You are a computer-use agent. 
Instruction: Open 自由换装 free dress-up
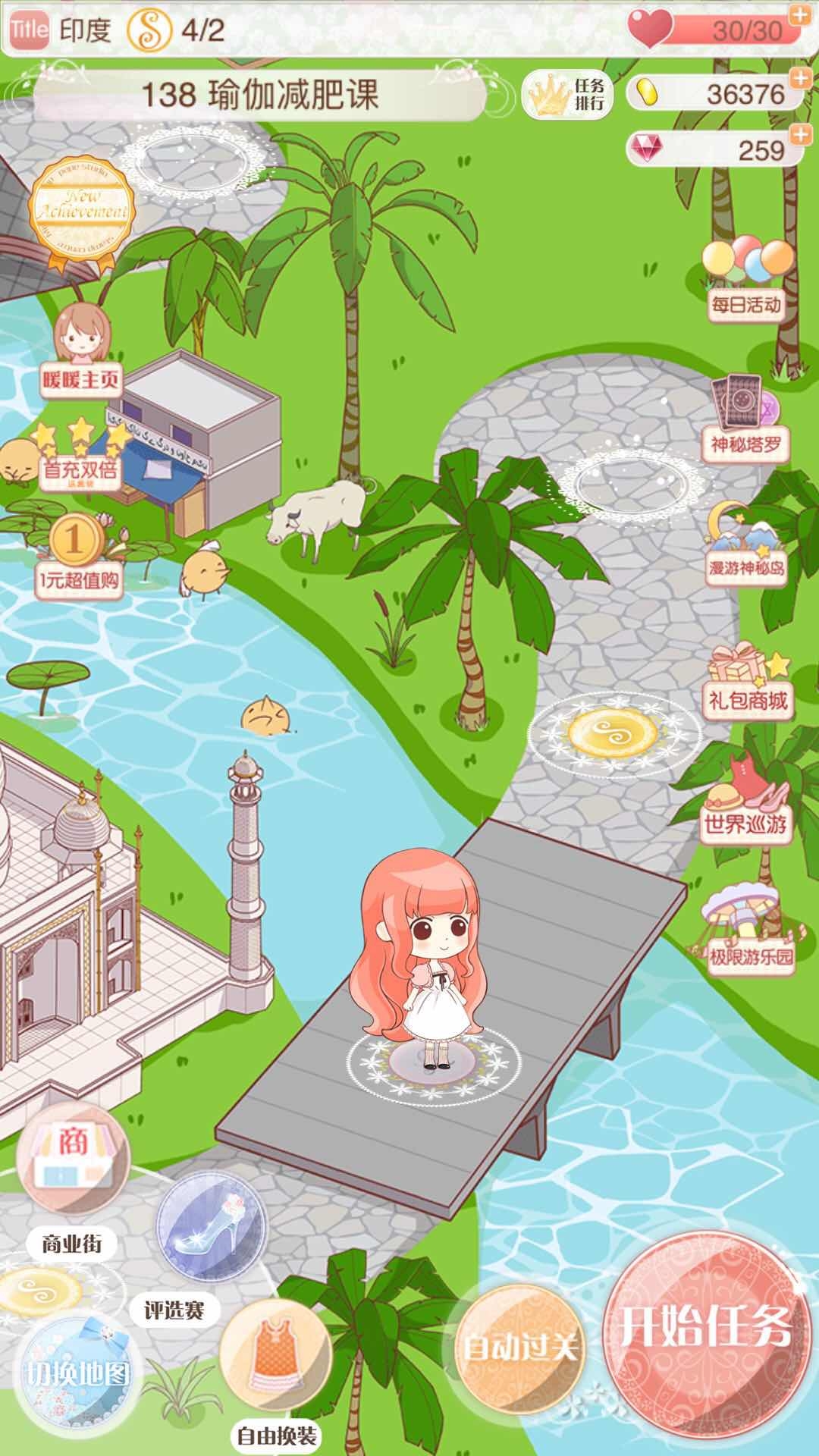[x=276, y=1359]
